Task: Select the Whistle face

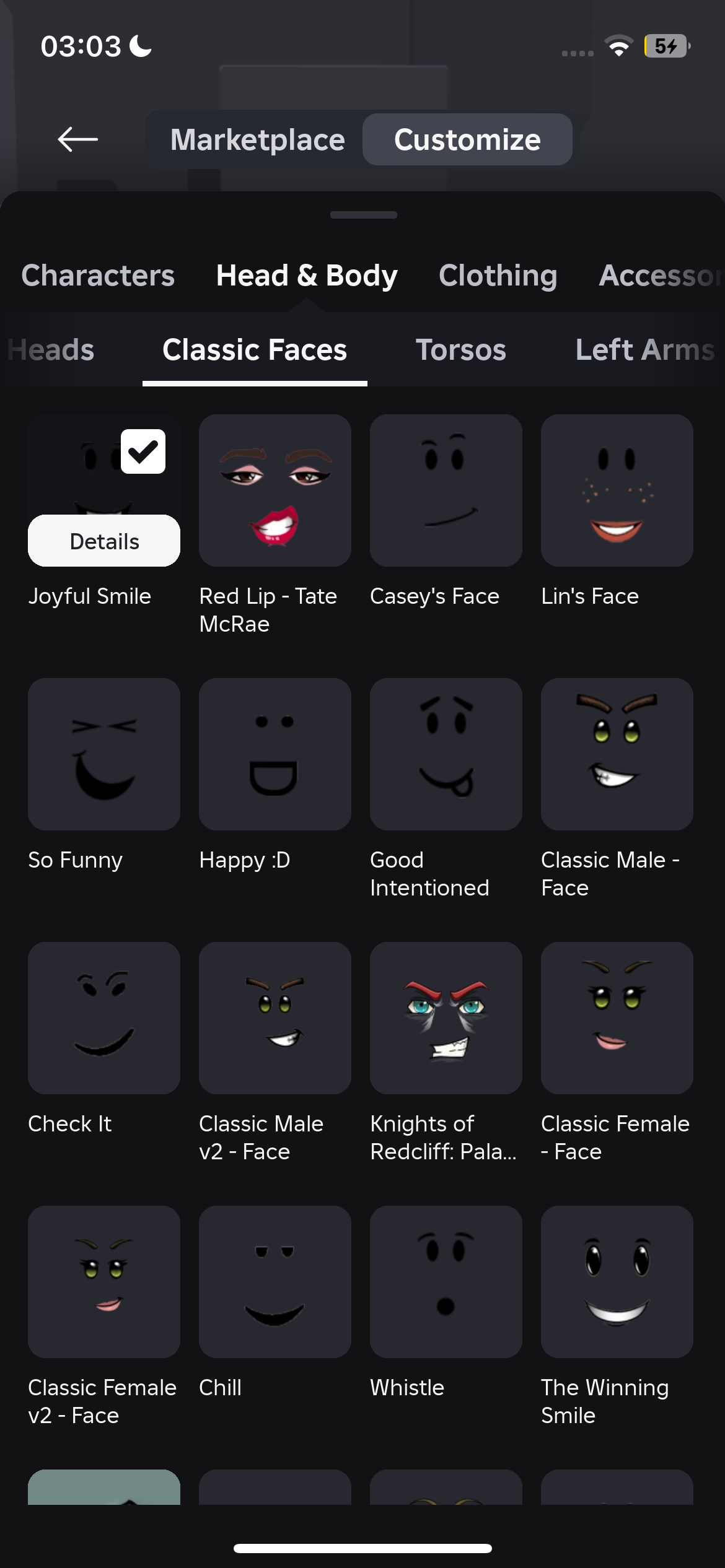Action: point(446,1282)
